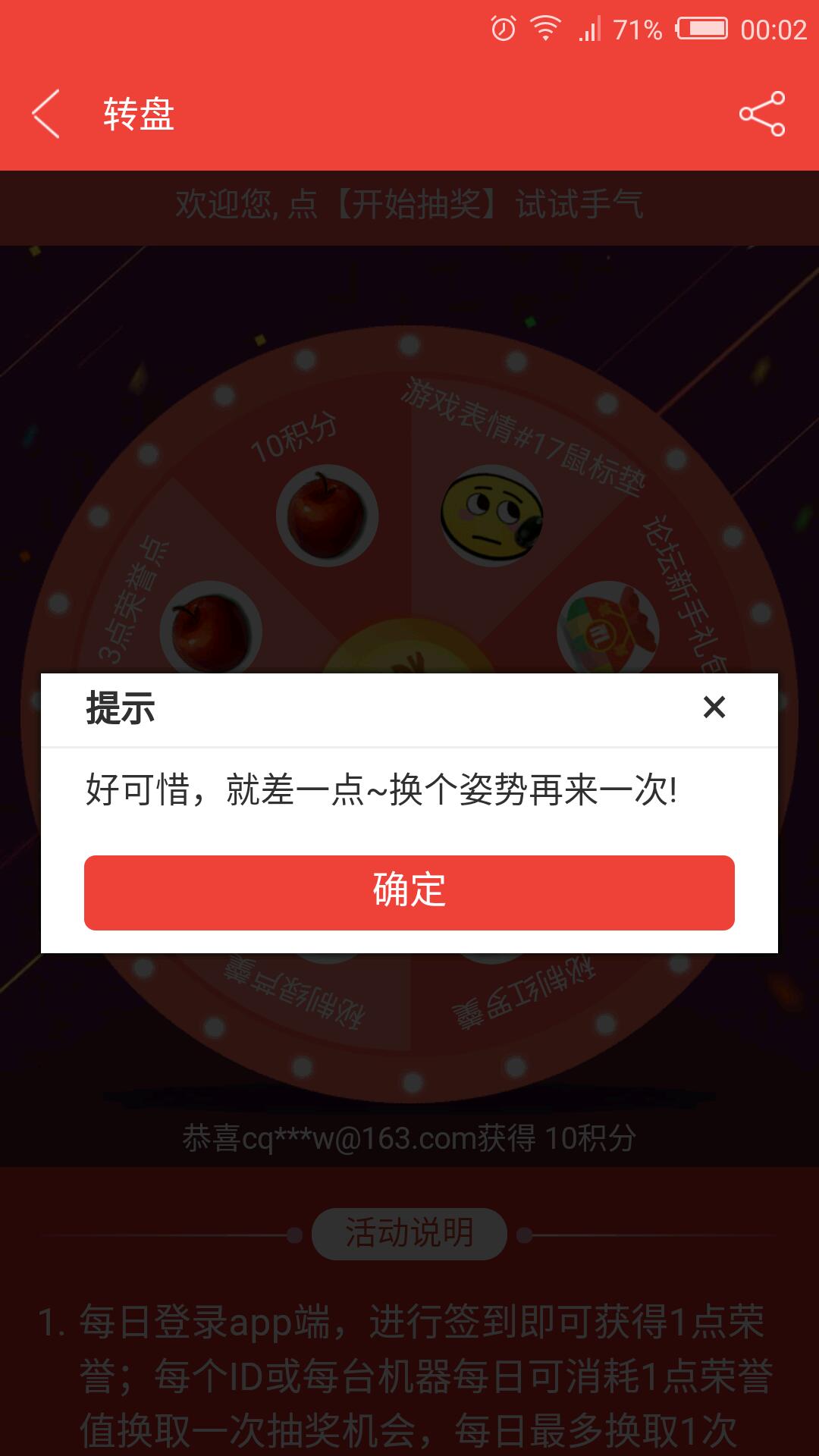Viewport: 819px width, 1456px height.
Task: Close the 提示 dialog with the X
Action: coord(714,707)
